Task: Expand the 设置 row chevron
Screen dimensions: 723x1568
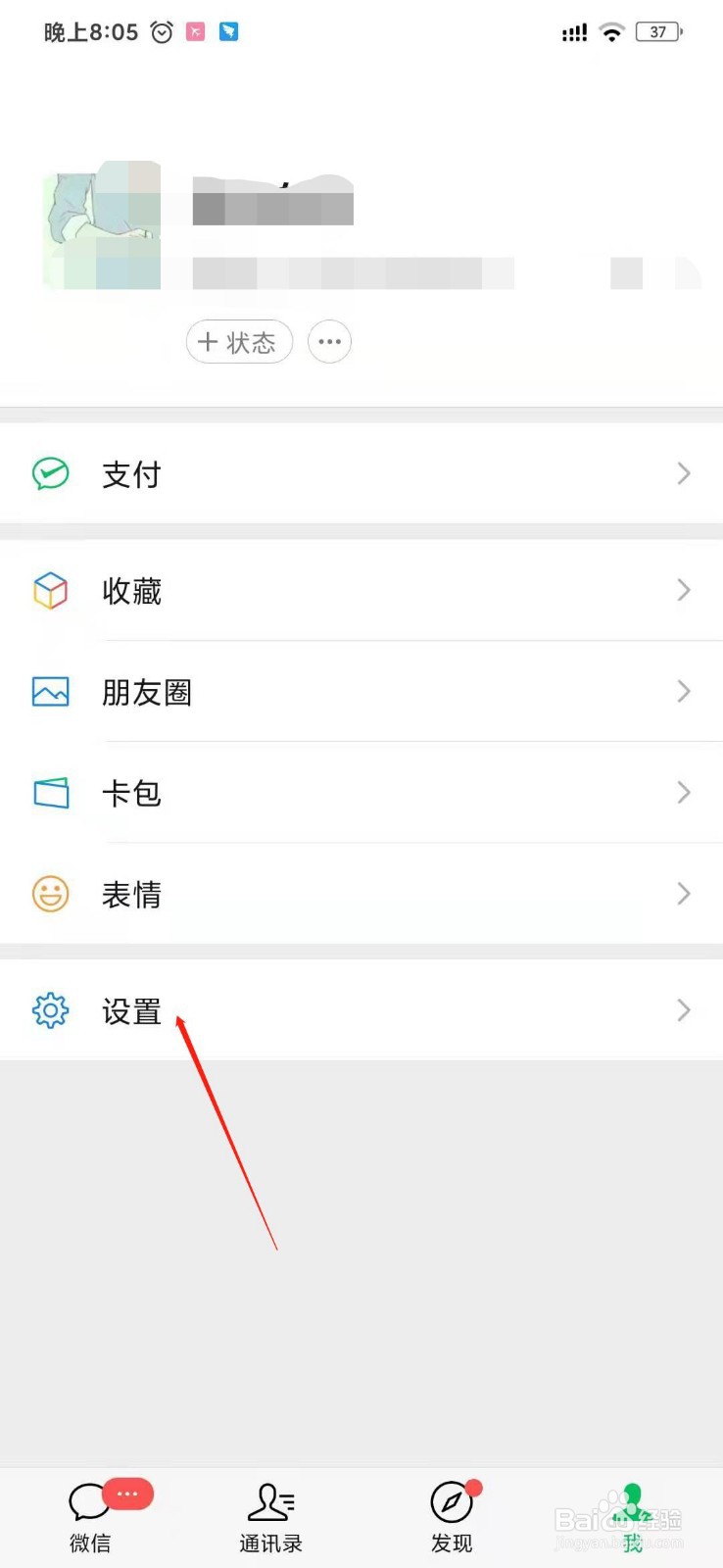Action: pyautogui.click(x=684, y=1010)
